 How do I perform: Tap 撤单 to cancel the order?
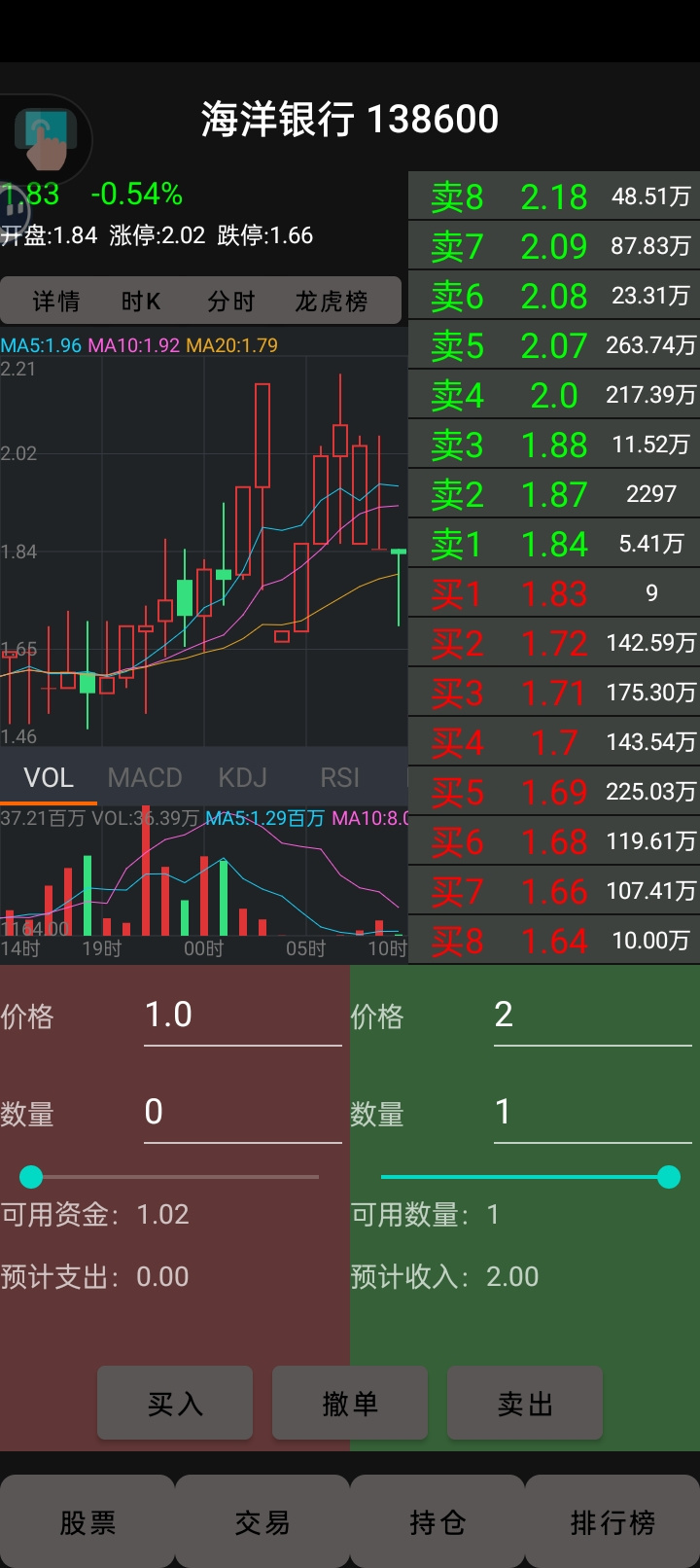[x=350, y=1403]
